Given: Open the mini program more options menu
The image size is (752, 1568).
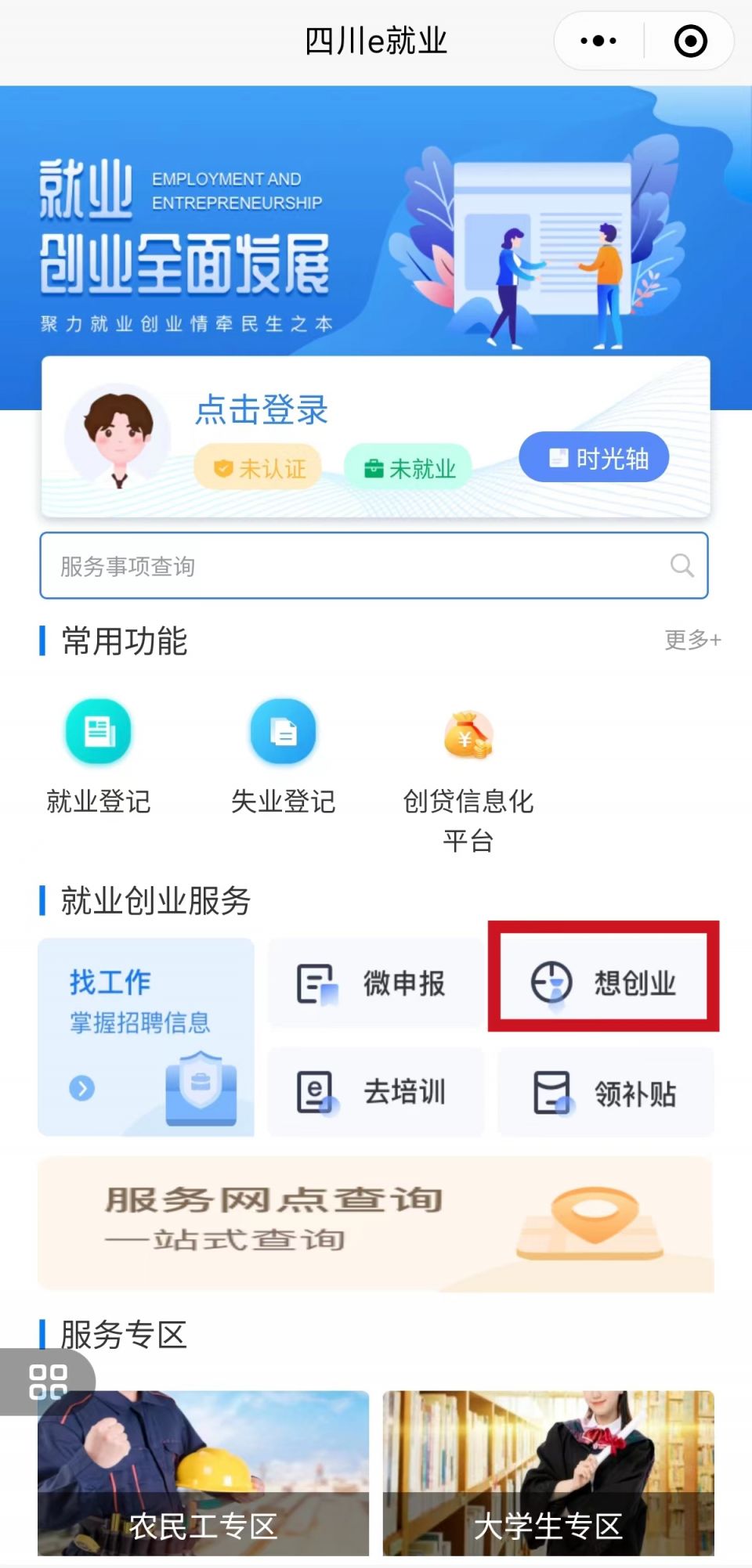Looking at the screenshot, I should (598, 41).
